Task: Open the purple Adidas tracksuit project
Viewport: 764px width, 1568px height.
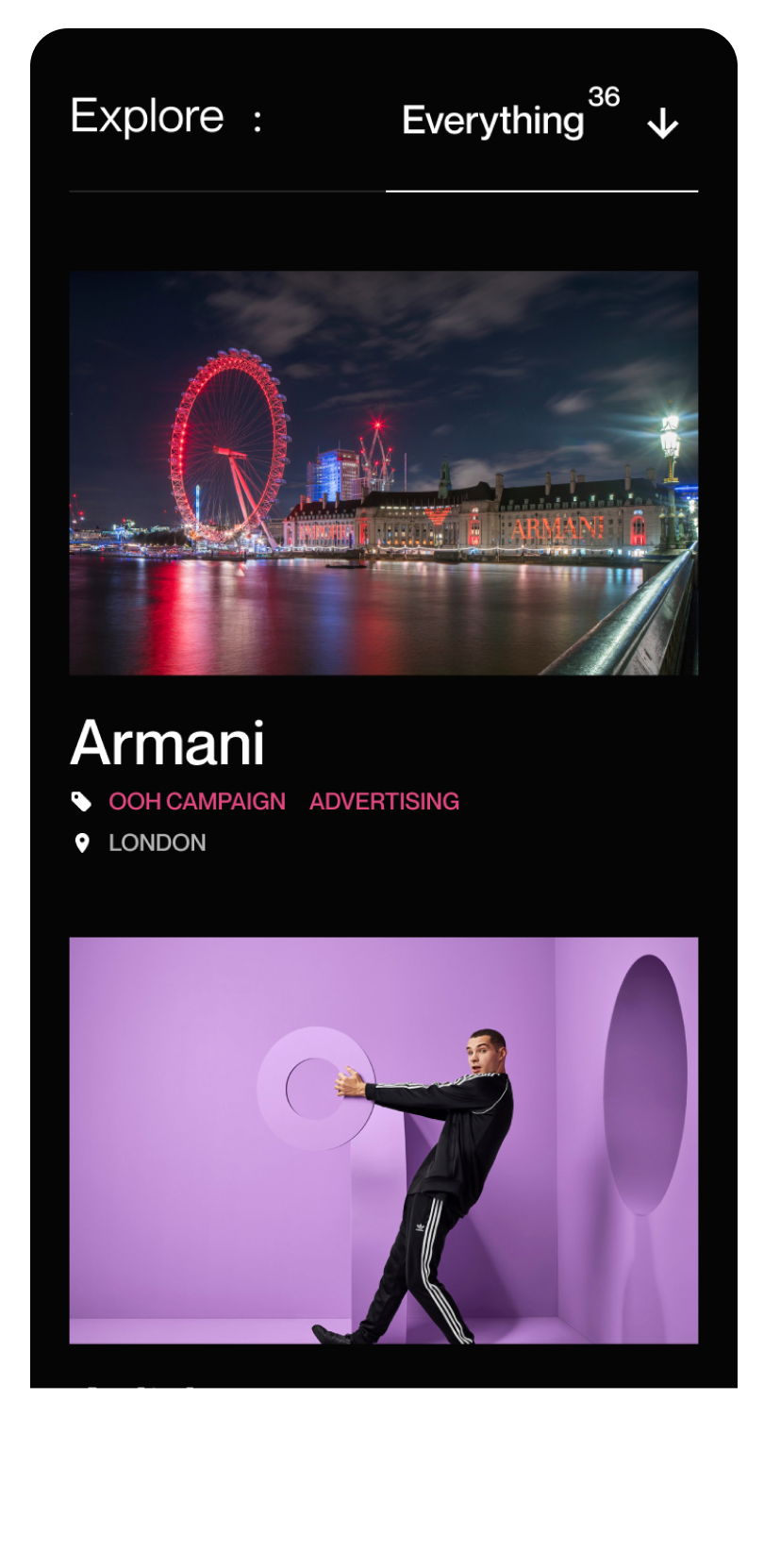Action: pyautogui.click(x=383, y=1140)
